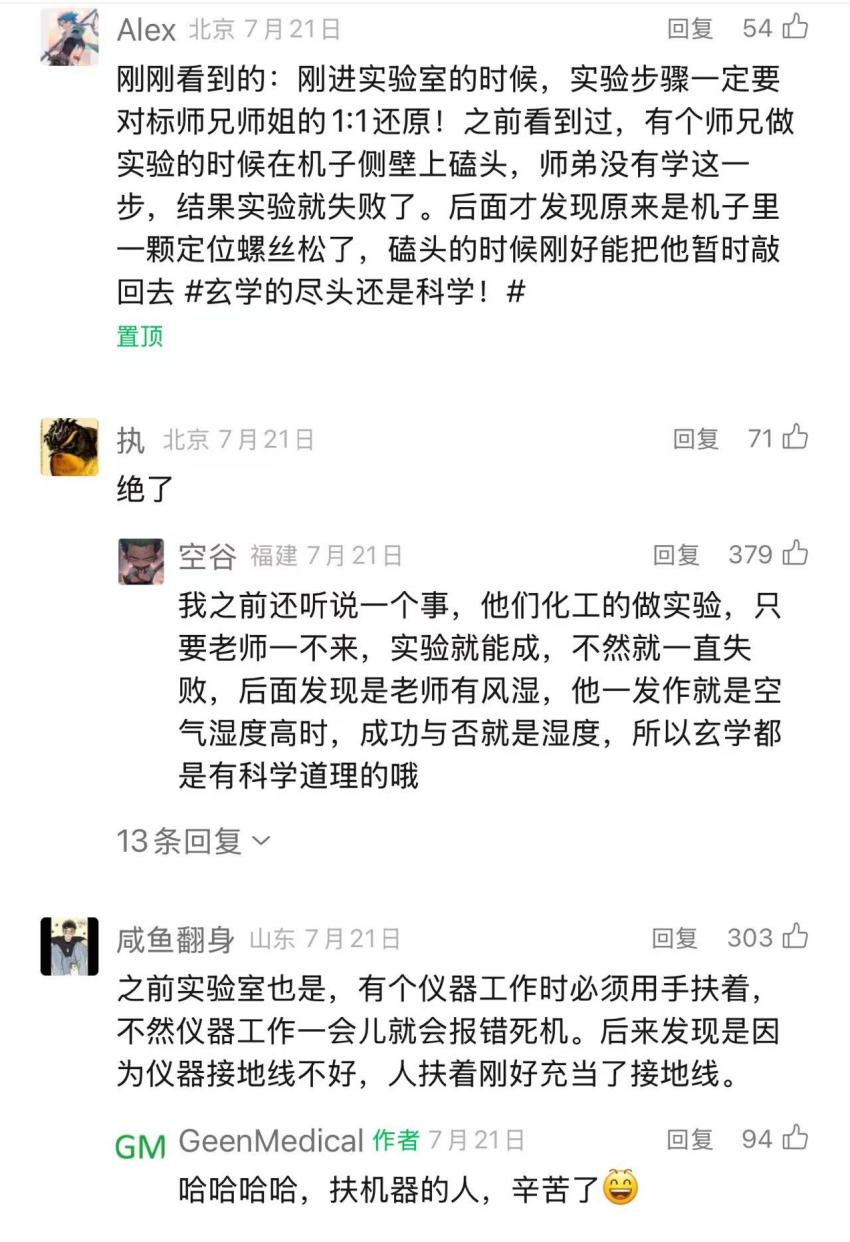The image size is (850, 1242).
Task: Toggle like on 咸鱼翻身's comment
Action: pyautogui.click(x=797, y=935)
